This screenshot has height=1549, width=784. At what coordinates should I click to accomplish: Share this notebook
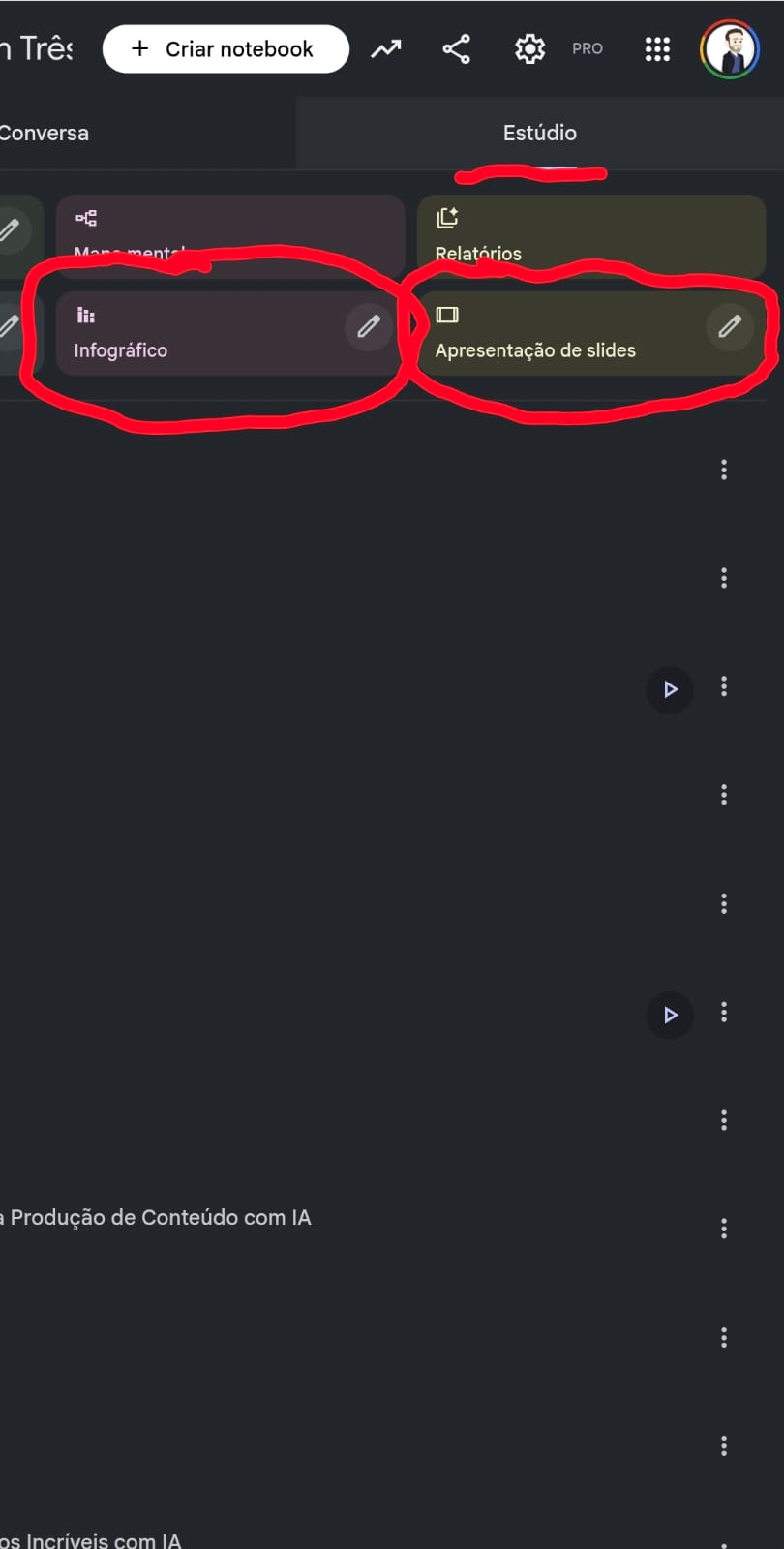(x=456, y=49)
